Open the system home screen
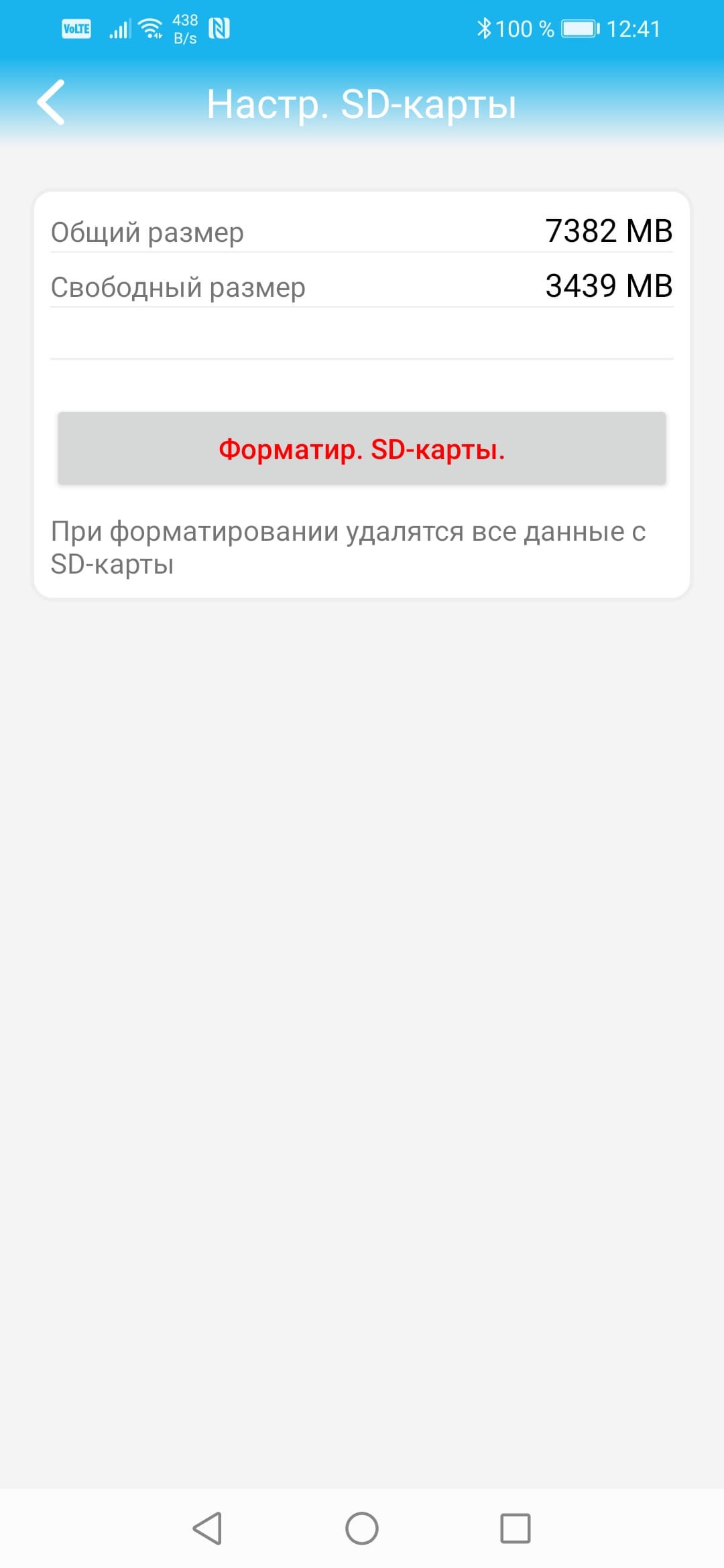This screenshot has height=1568, width=724. click(x=362, y=1528)
